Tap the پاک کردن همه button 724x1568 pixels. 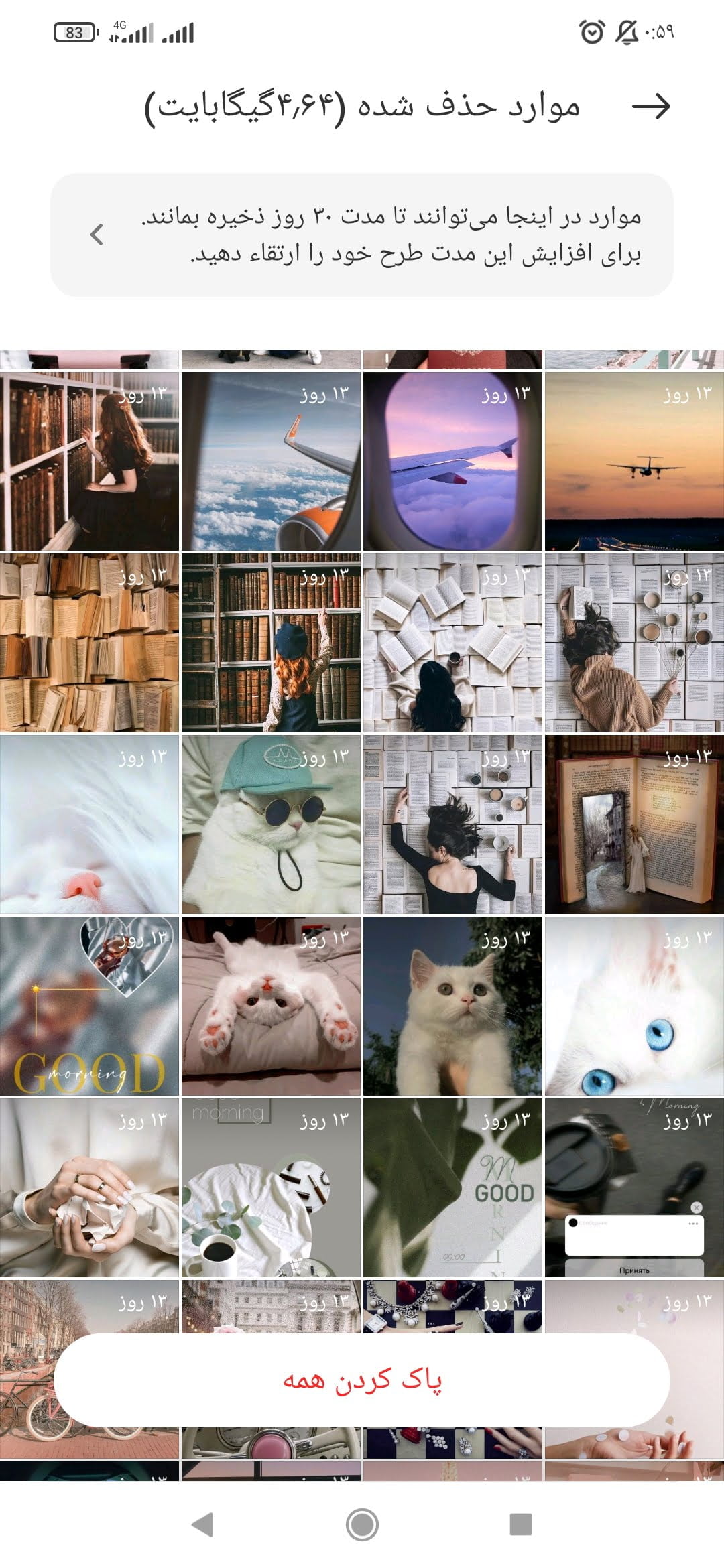click(362, 1380)
